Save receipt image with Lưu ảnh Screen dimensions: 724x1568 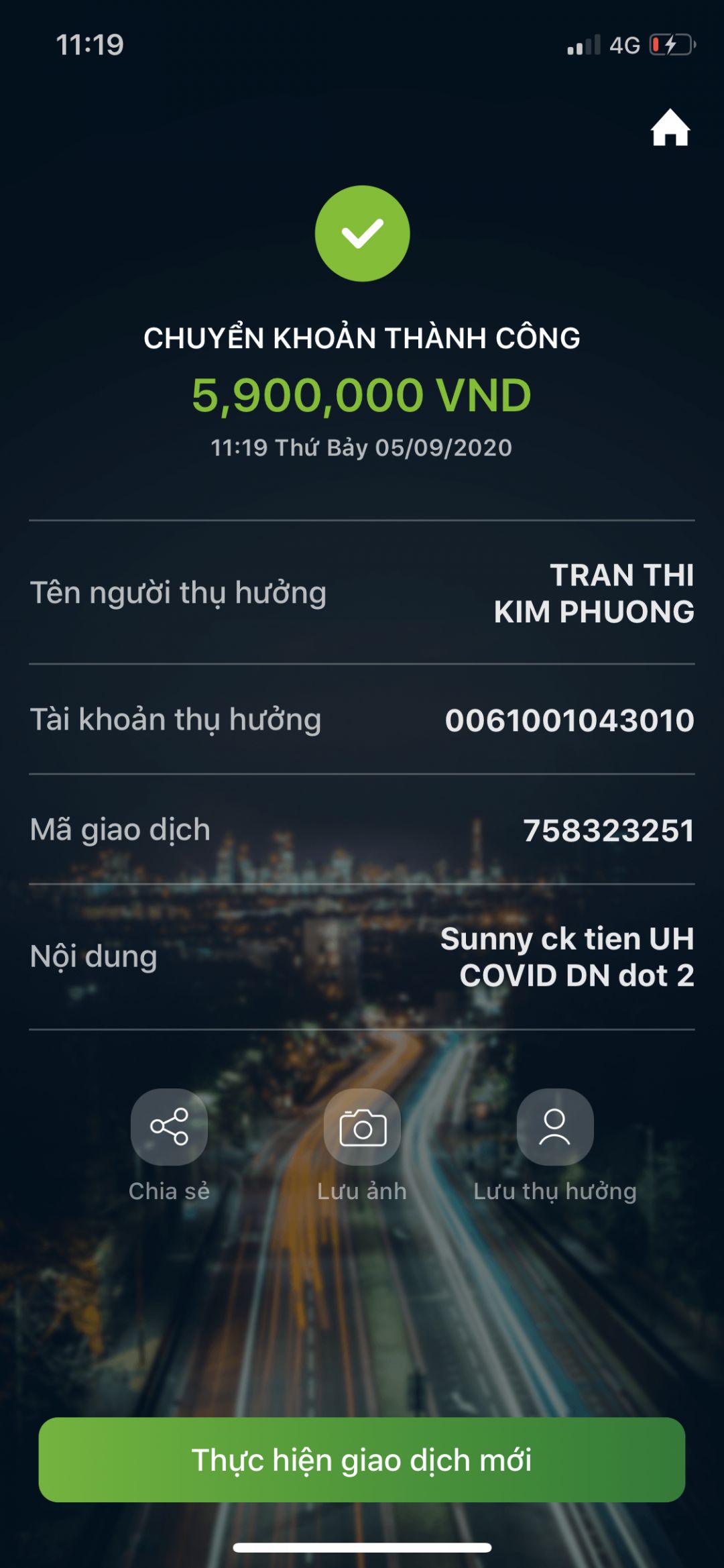(x=362, y=1127)
